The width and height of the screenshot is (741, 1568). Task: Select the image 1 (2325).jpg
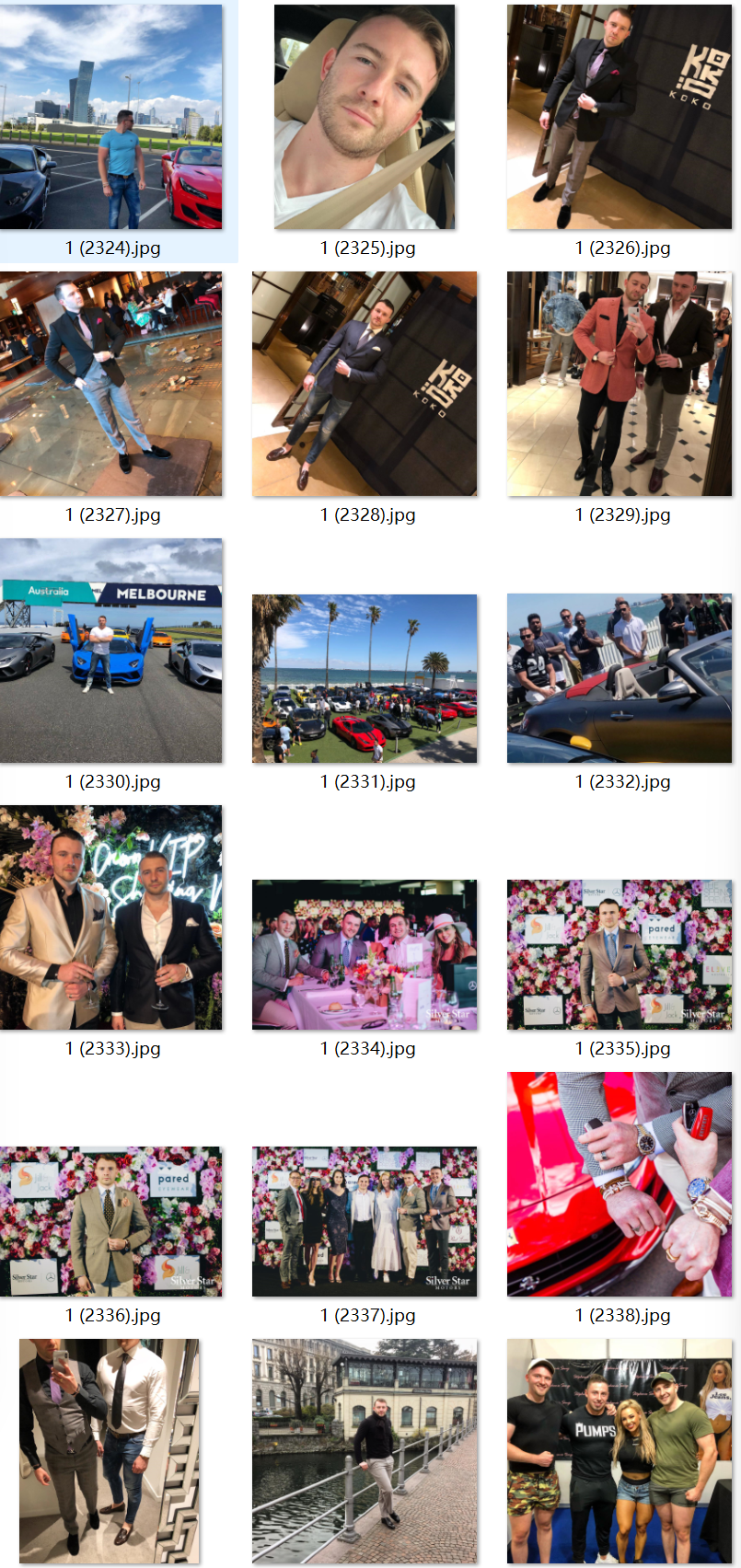pos(365,117)
